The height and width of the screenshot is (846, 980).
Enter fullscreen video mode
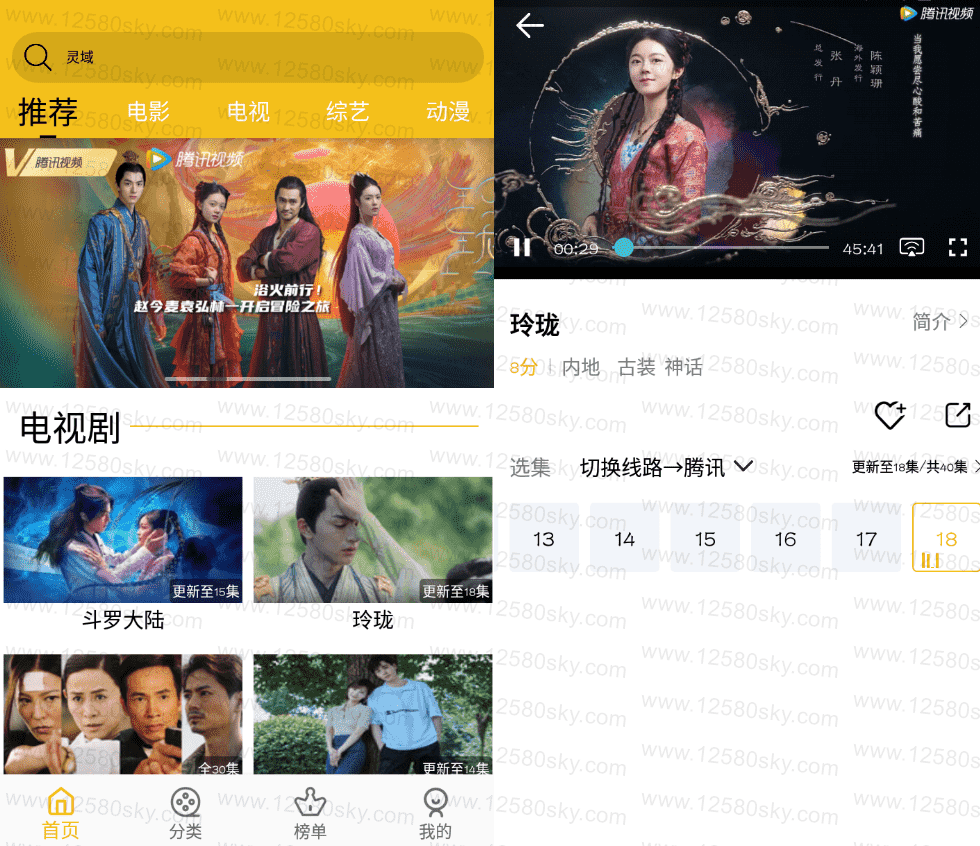click(957, 247)
